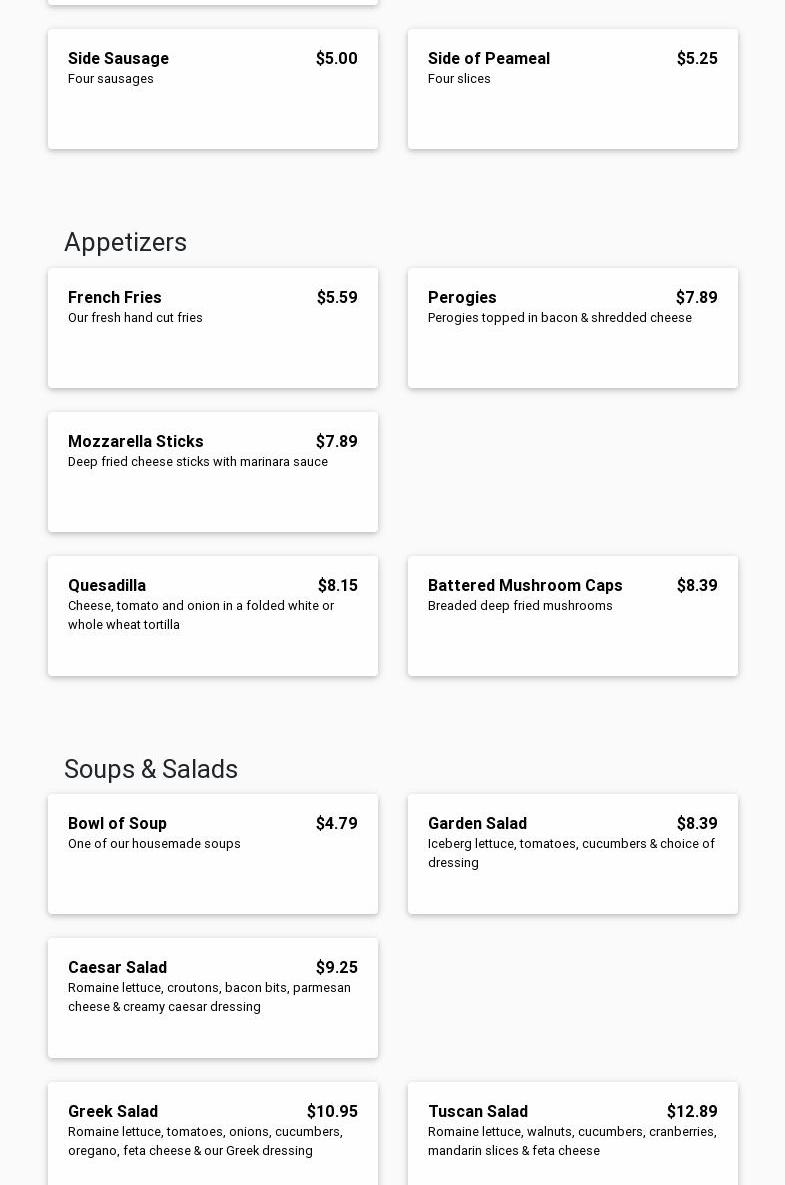785x1185 pixels.
Task: Select the Bowl of Soup card
Action: 212,854
